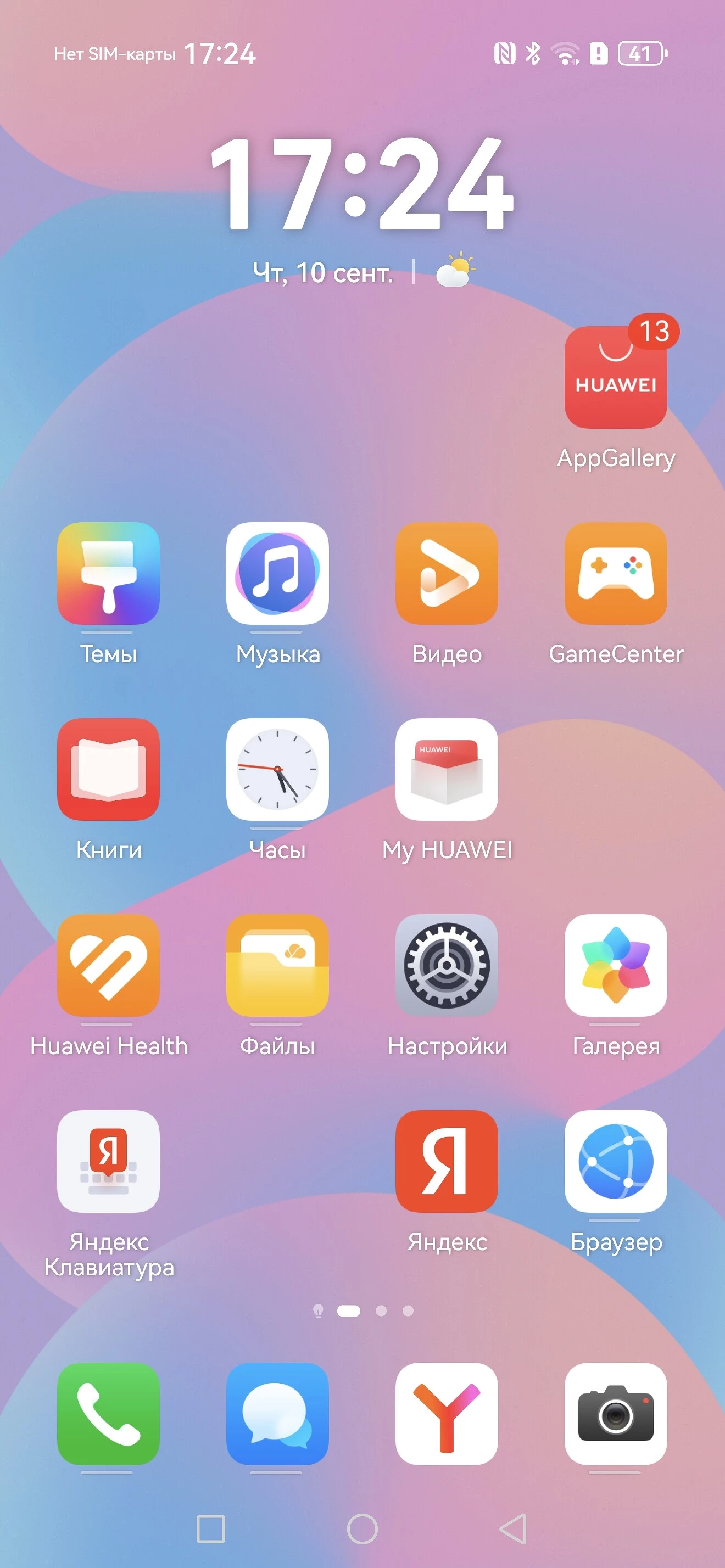Screen dimensions: 725x1568
Task: Launch GameCenter
Action: (616, 573)
